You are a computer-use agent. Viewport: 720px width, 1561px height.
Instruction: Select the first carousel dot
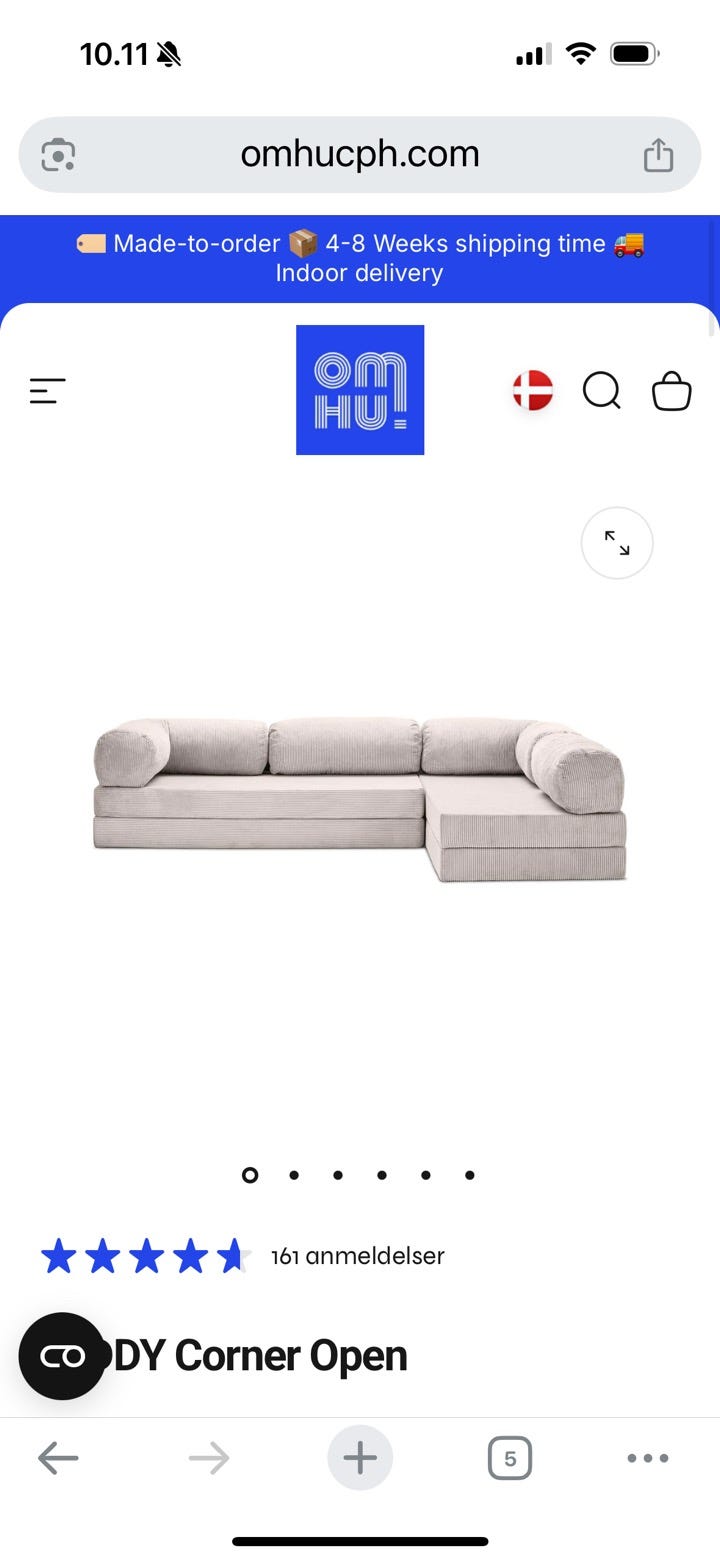pos(250,1175)
